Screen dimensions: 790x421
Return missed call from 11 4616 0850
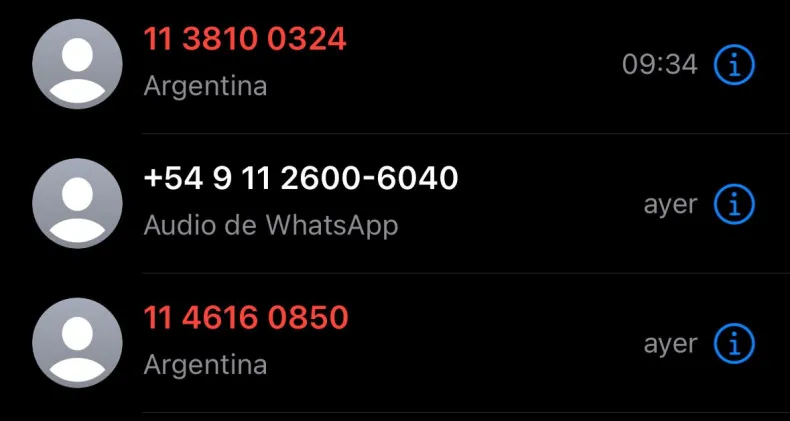[246, 318]
